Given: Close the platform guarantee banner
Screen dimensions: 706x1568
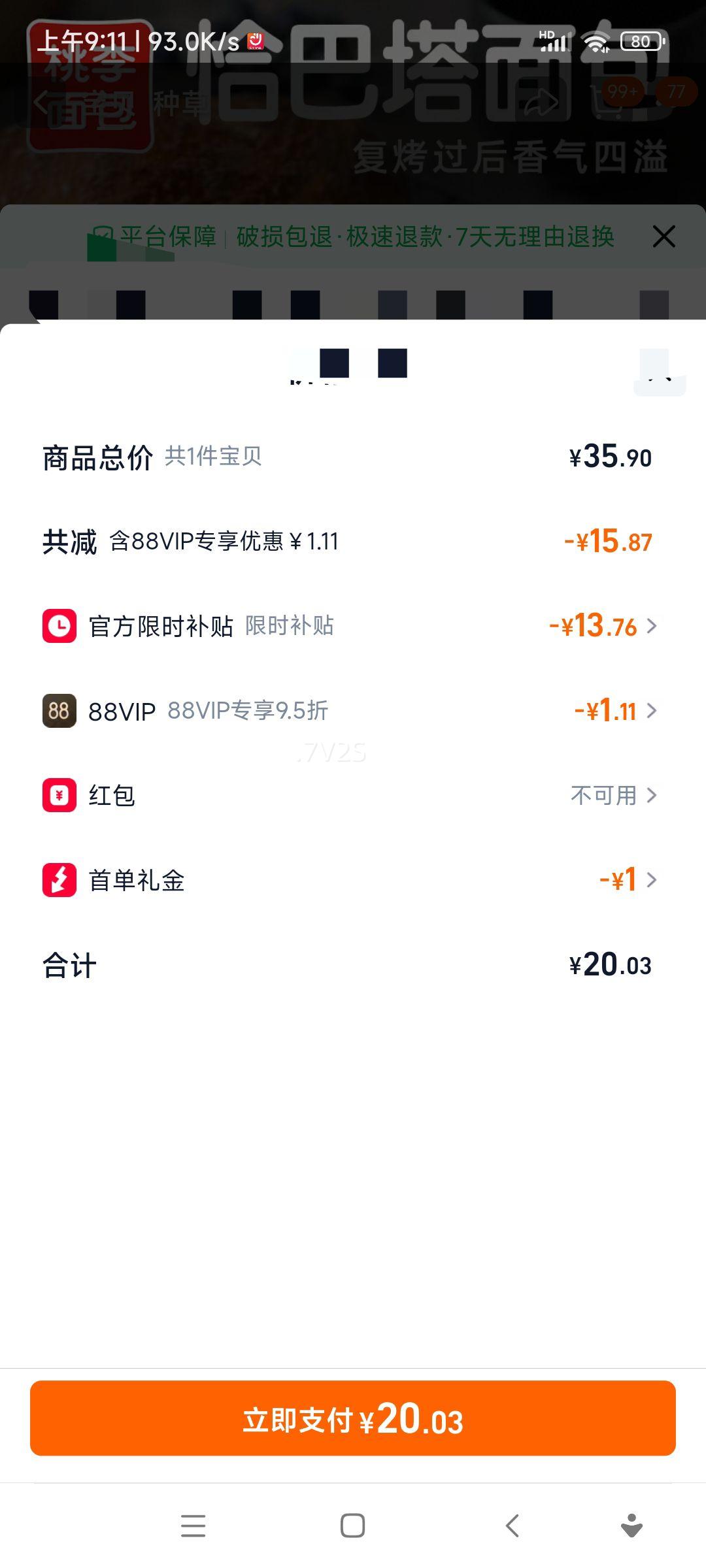Looking at the screenshot, I should (664, 237).
